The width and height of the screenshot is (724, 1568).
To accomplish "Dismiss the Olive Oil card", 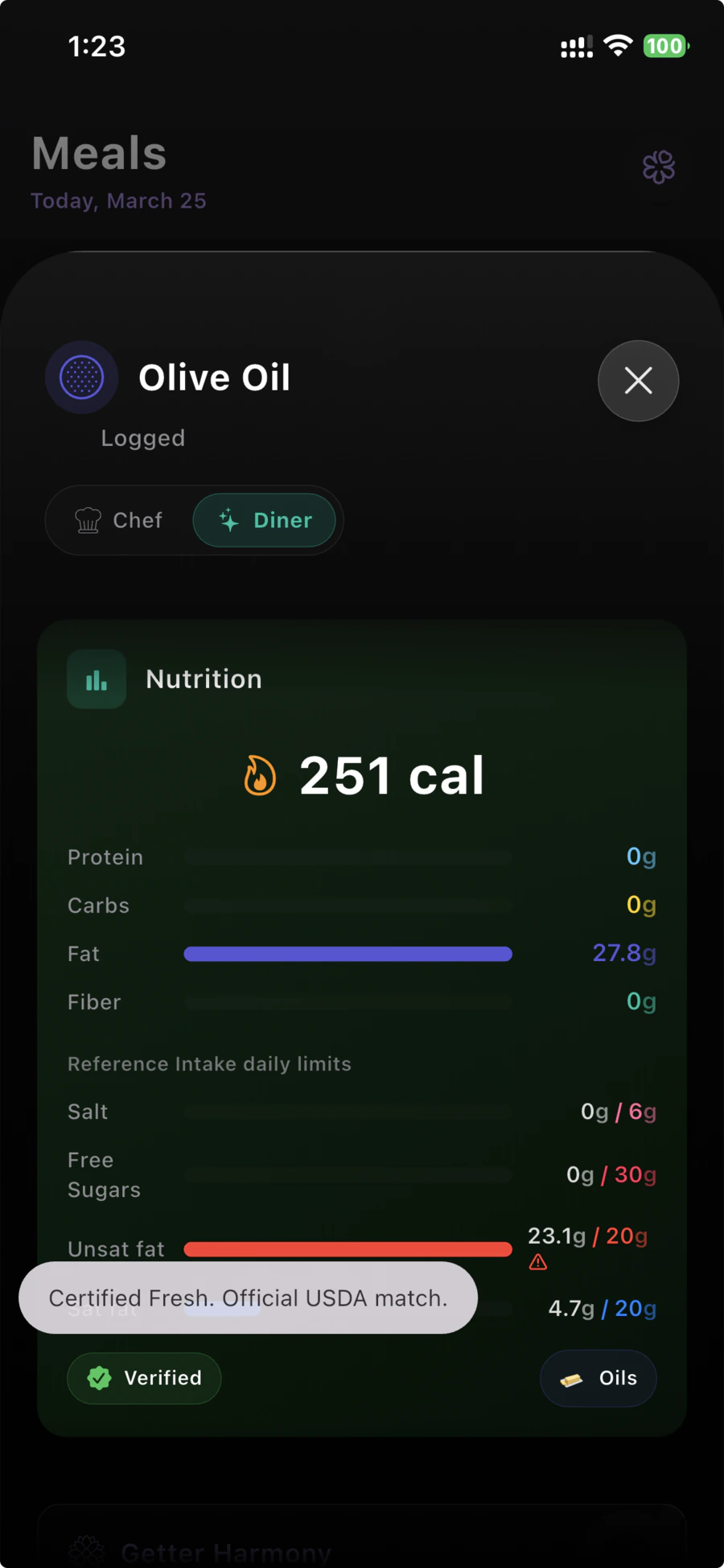I will pos(638,381).
